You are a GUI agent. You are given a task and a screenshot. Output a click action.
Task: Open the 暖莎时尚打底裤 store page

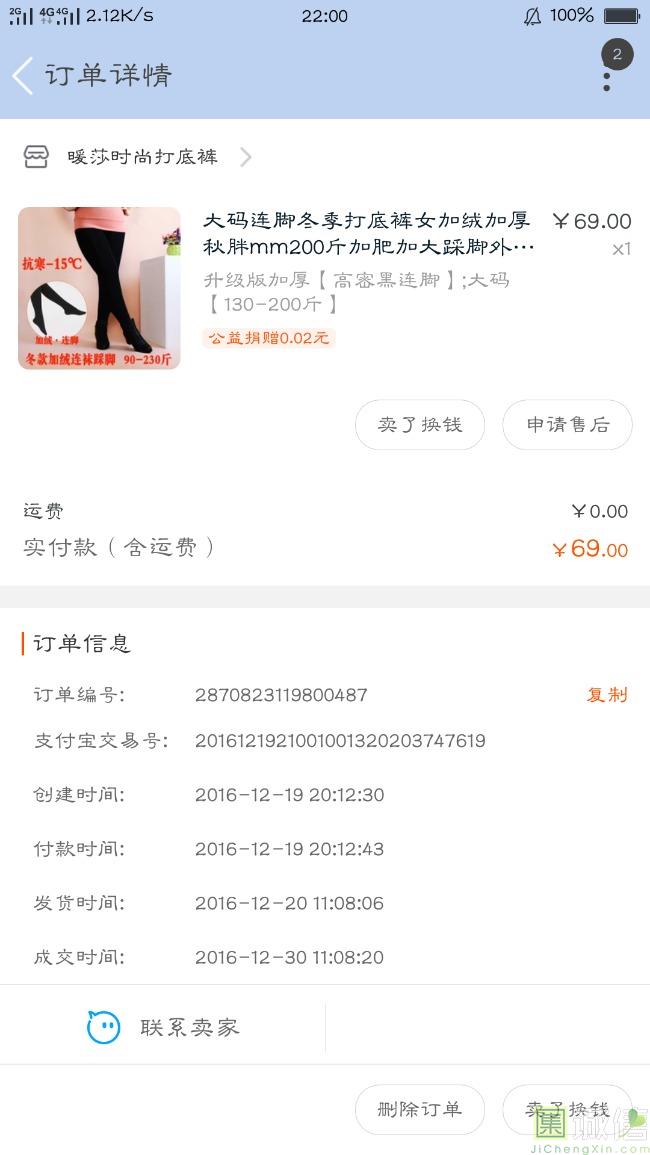coord(142,157)
